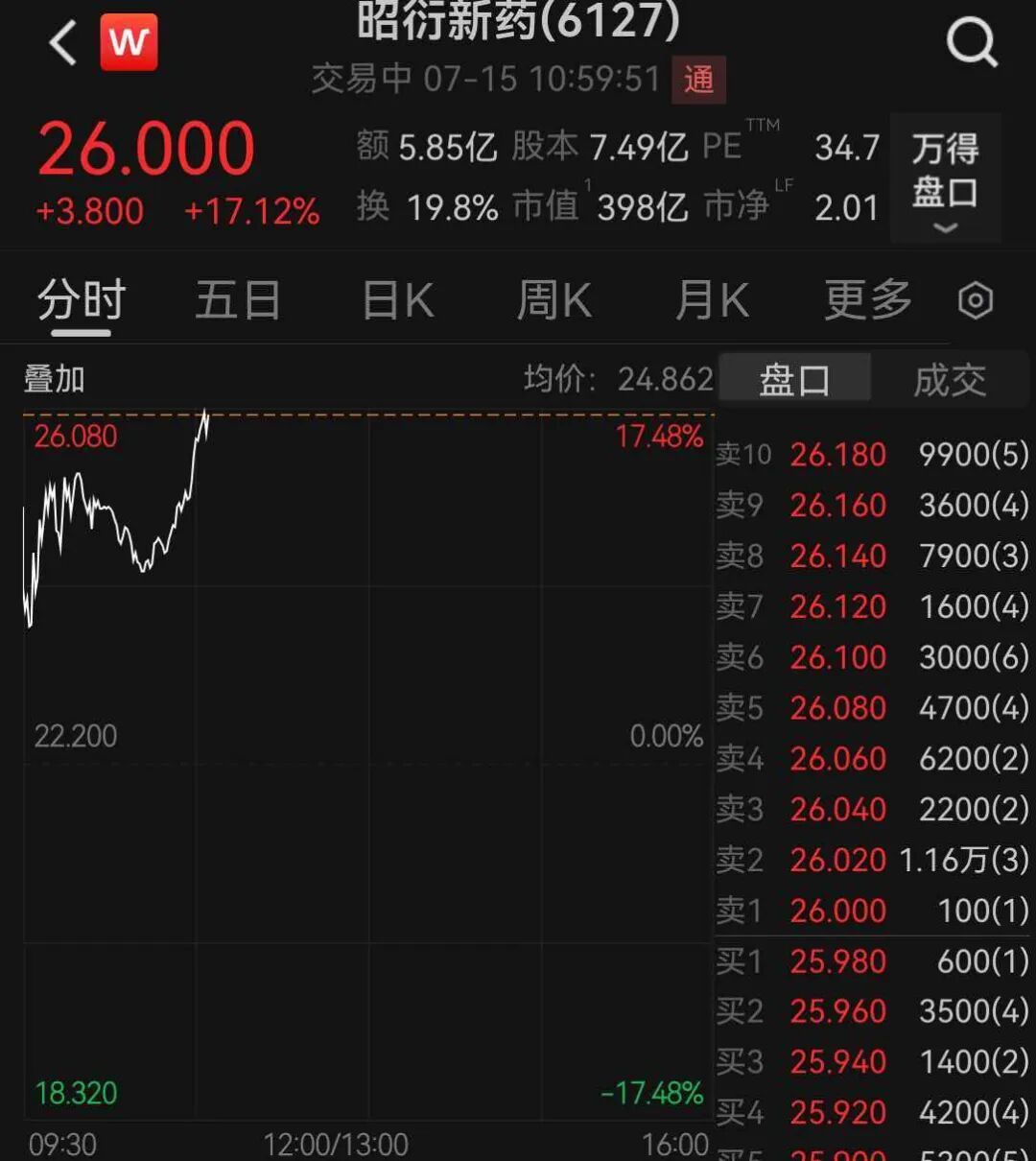Select the 盘口 order book tab
The width and height of the screenshot is (1036, 1161).
click(x=794, y=380)
